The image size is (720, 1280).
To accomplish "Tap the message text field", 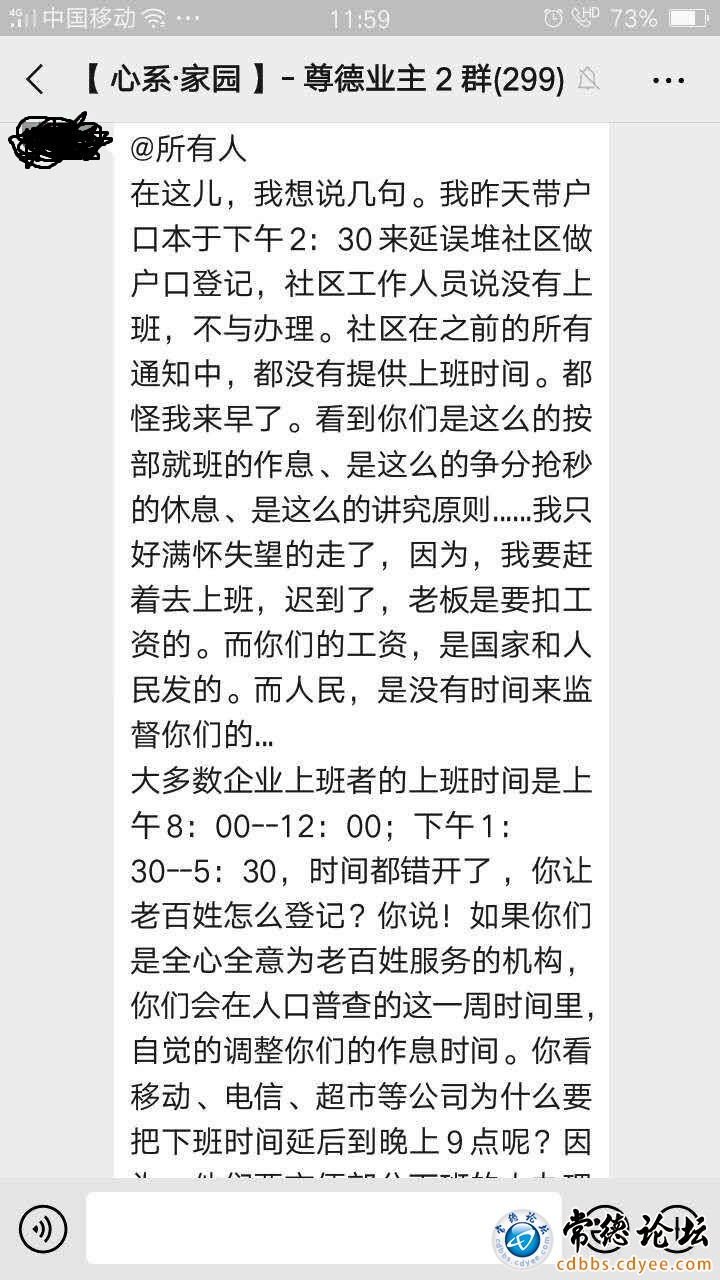I will (x=290, y=1228).
